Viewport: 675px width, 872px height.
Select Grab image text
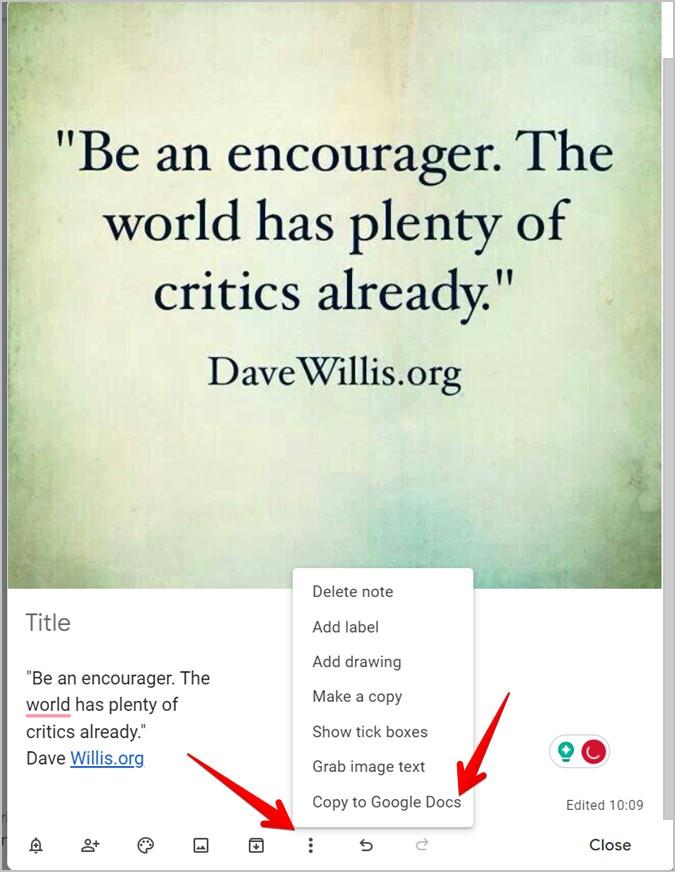(368, 767)
